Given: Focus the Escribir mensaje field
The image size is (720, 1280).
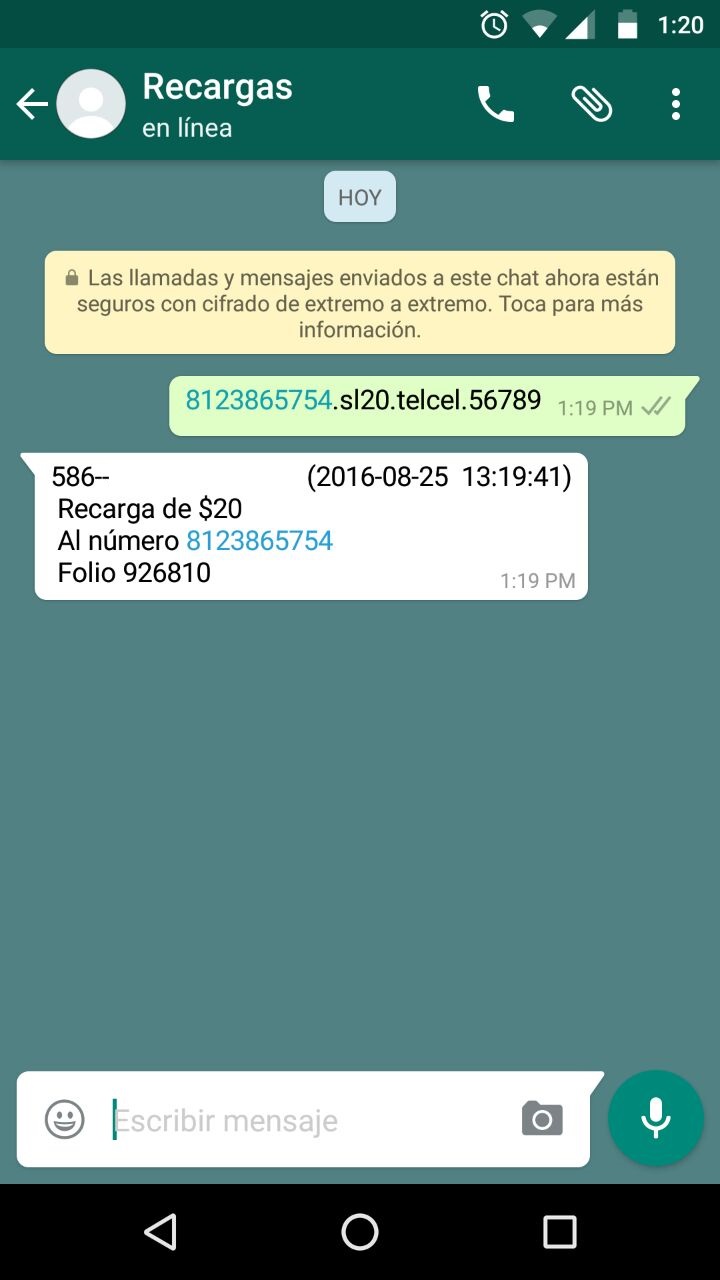Looking at the screenshot, I should (x=310, y=1120).
